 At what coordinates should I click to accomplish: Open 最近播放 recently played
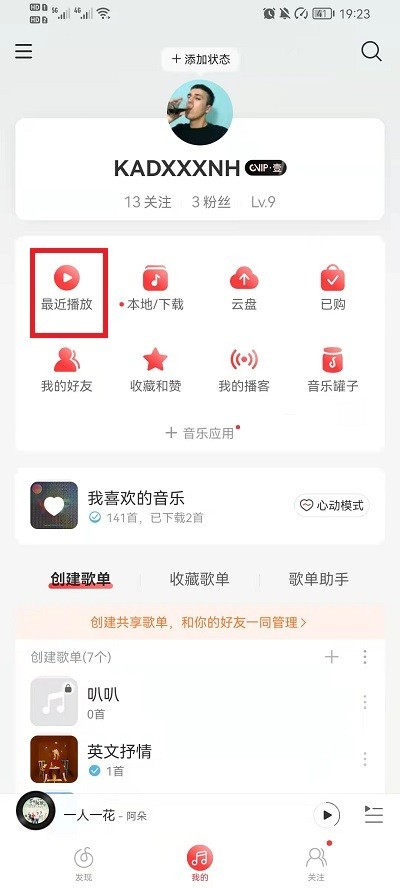point(67,289)
